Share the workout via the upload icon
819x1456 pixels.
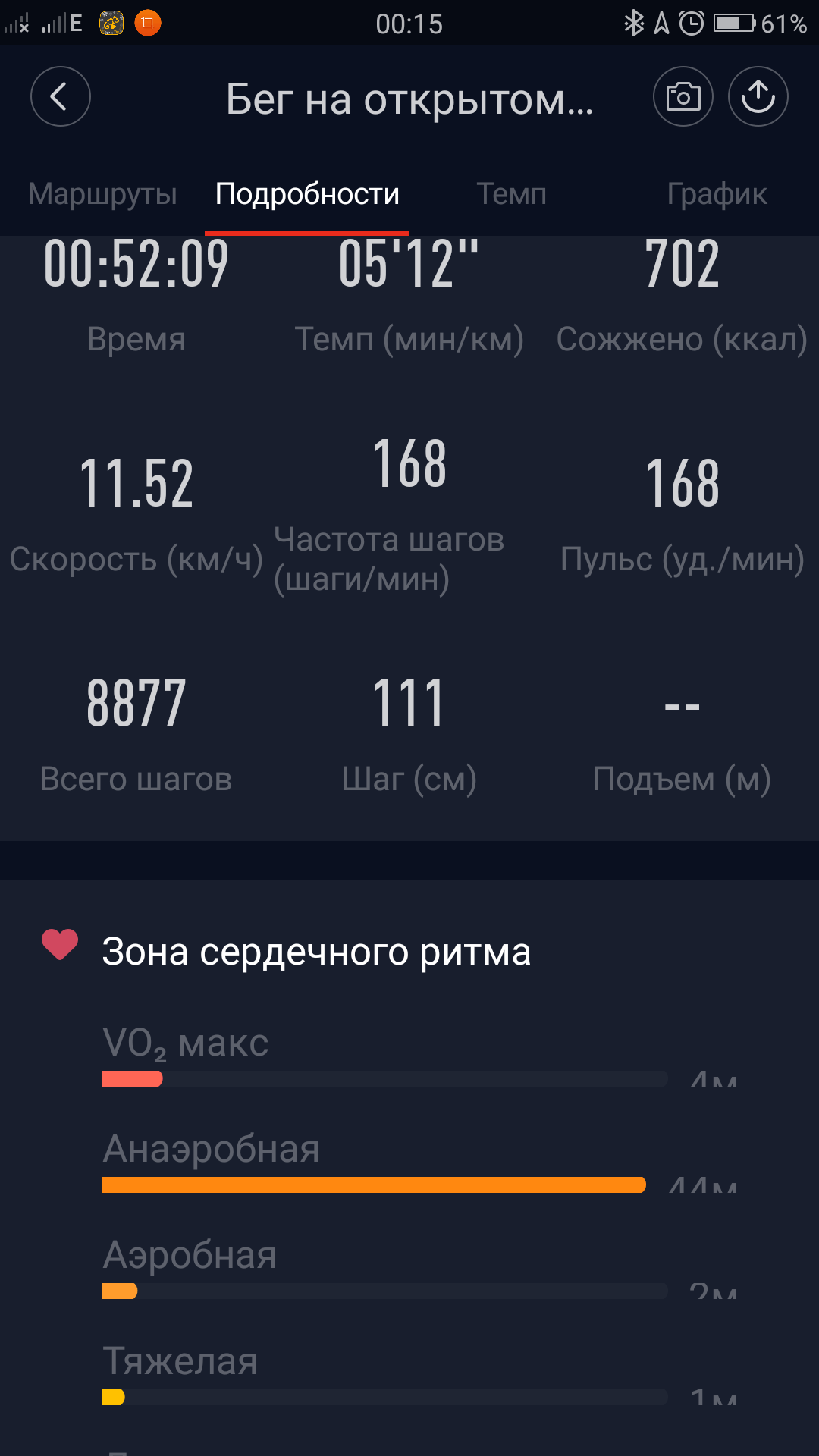(x=758, y=97)
